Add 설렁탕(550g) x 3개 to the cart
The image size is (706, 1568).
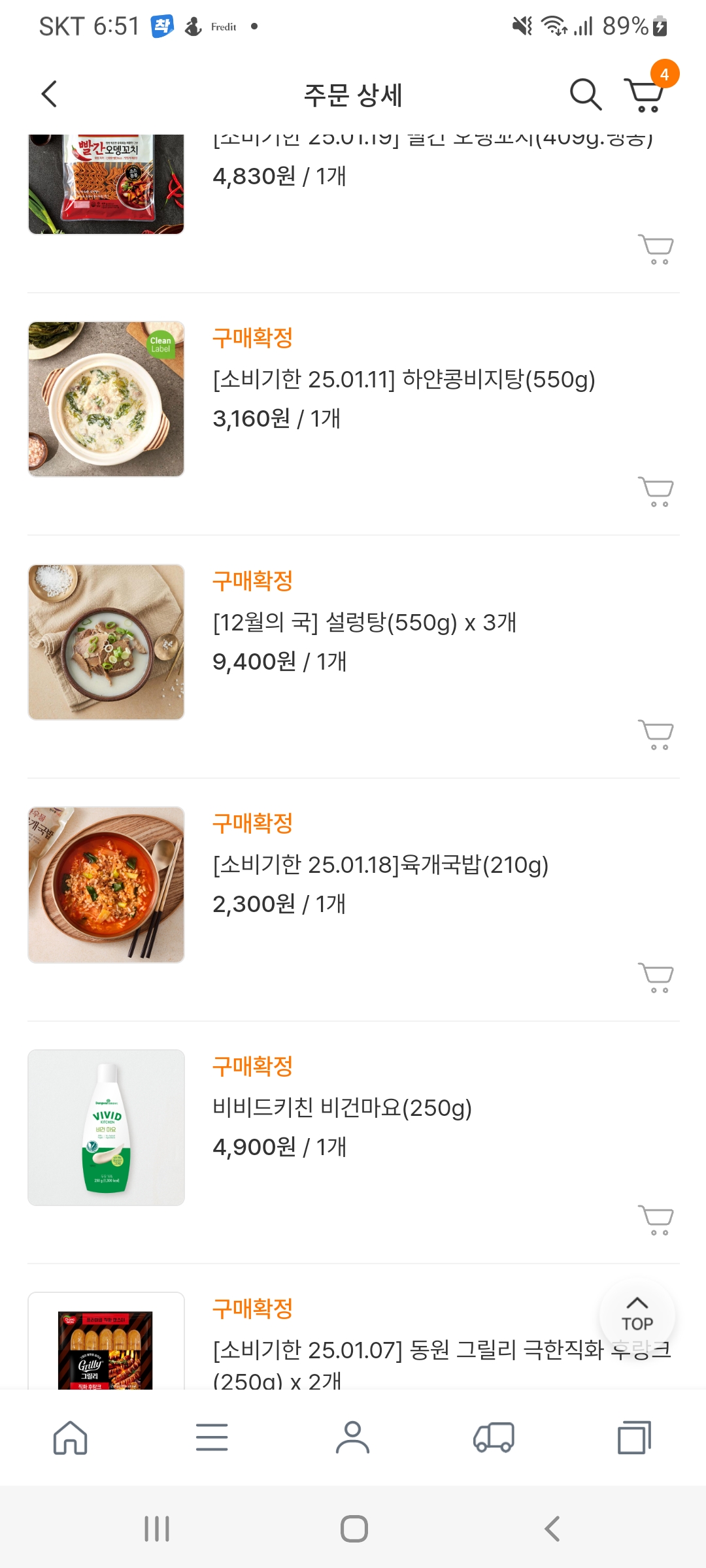click(x=656, y=735)
